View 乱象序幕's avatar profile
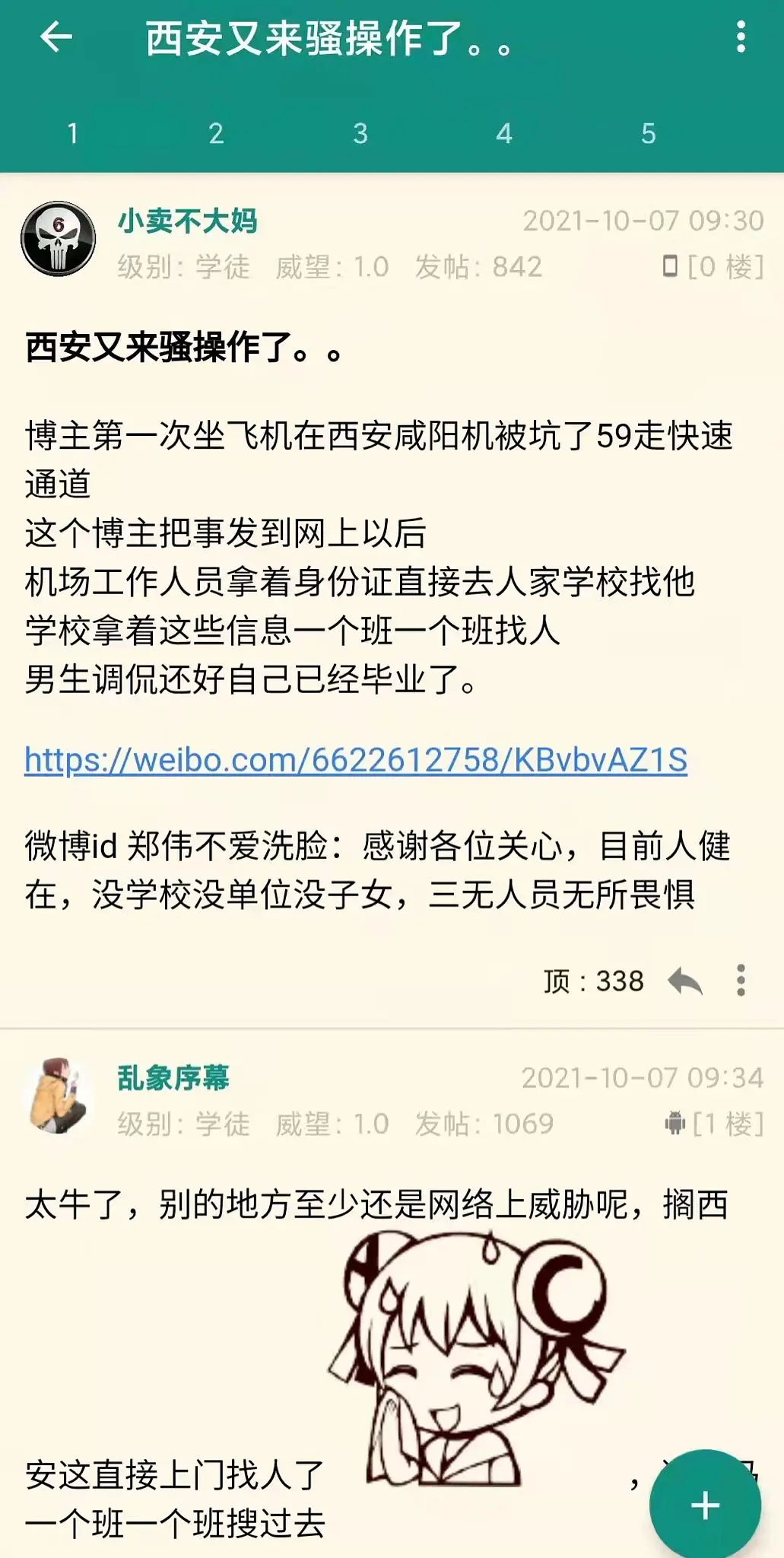This screenshot has height=1558, width=784. click(59, 1096)
